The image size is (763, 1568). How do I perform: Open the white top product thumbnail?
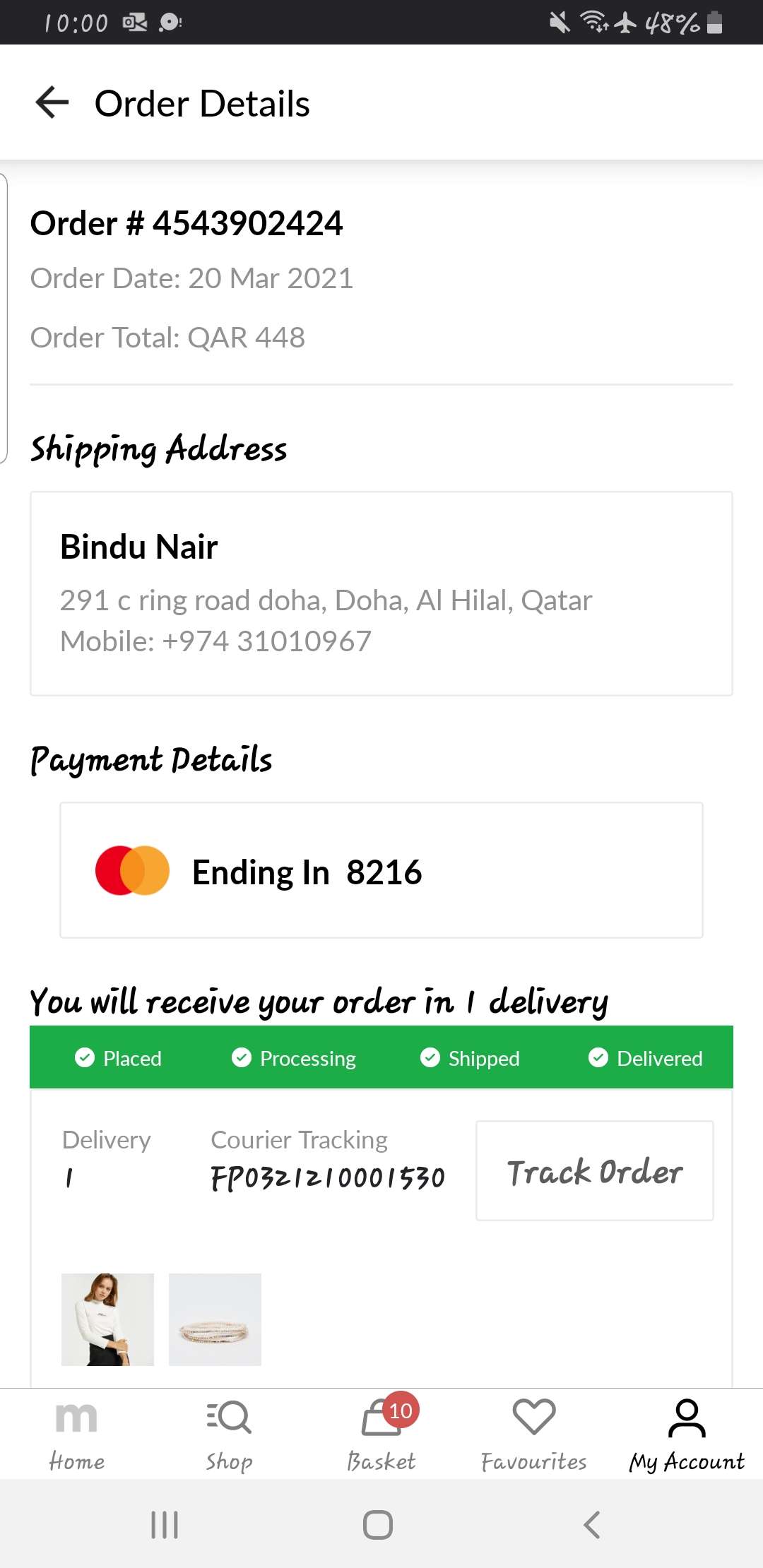[x=107, y=1319]
